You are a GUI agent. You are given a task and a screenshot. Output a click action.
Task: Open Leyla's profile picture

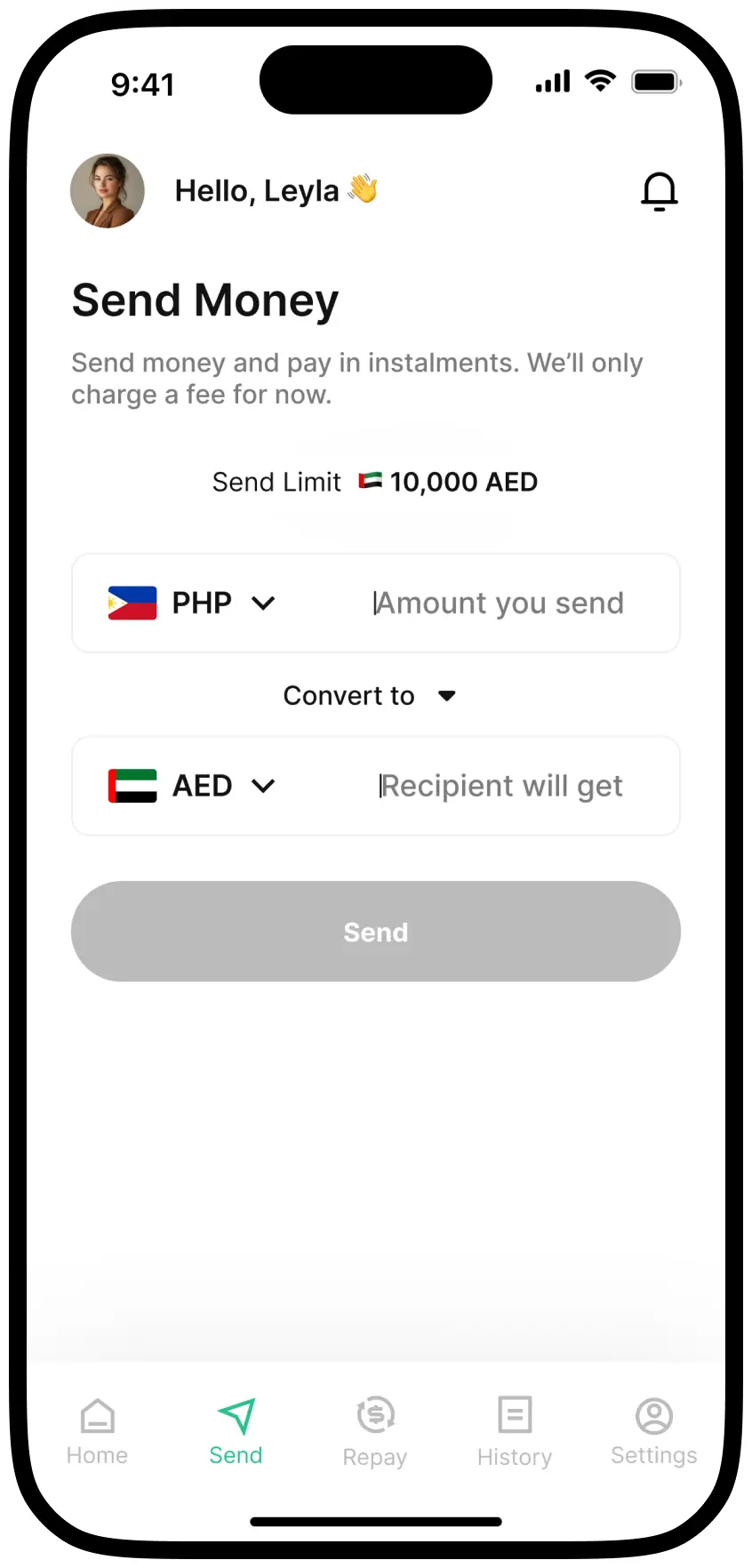108,191
